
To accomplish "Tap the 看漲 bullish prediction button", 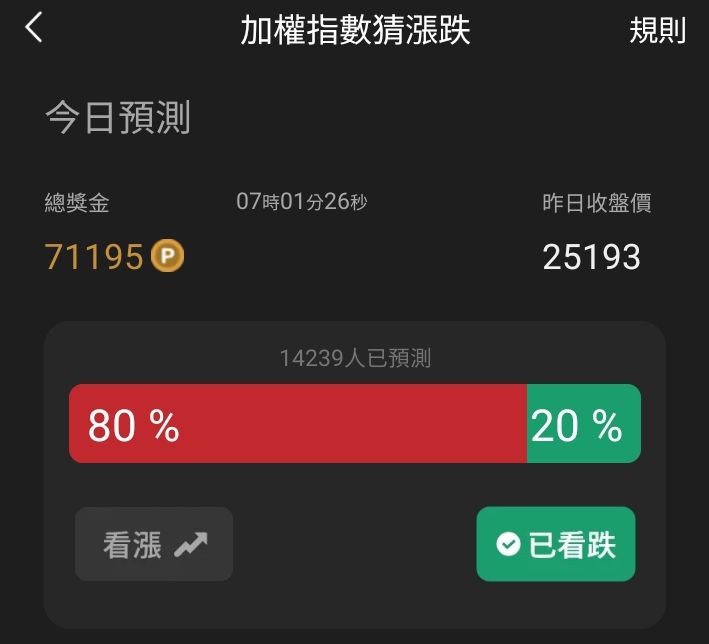I will pos(154,544).
